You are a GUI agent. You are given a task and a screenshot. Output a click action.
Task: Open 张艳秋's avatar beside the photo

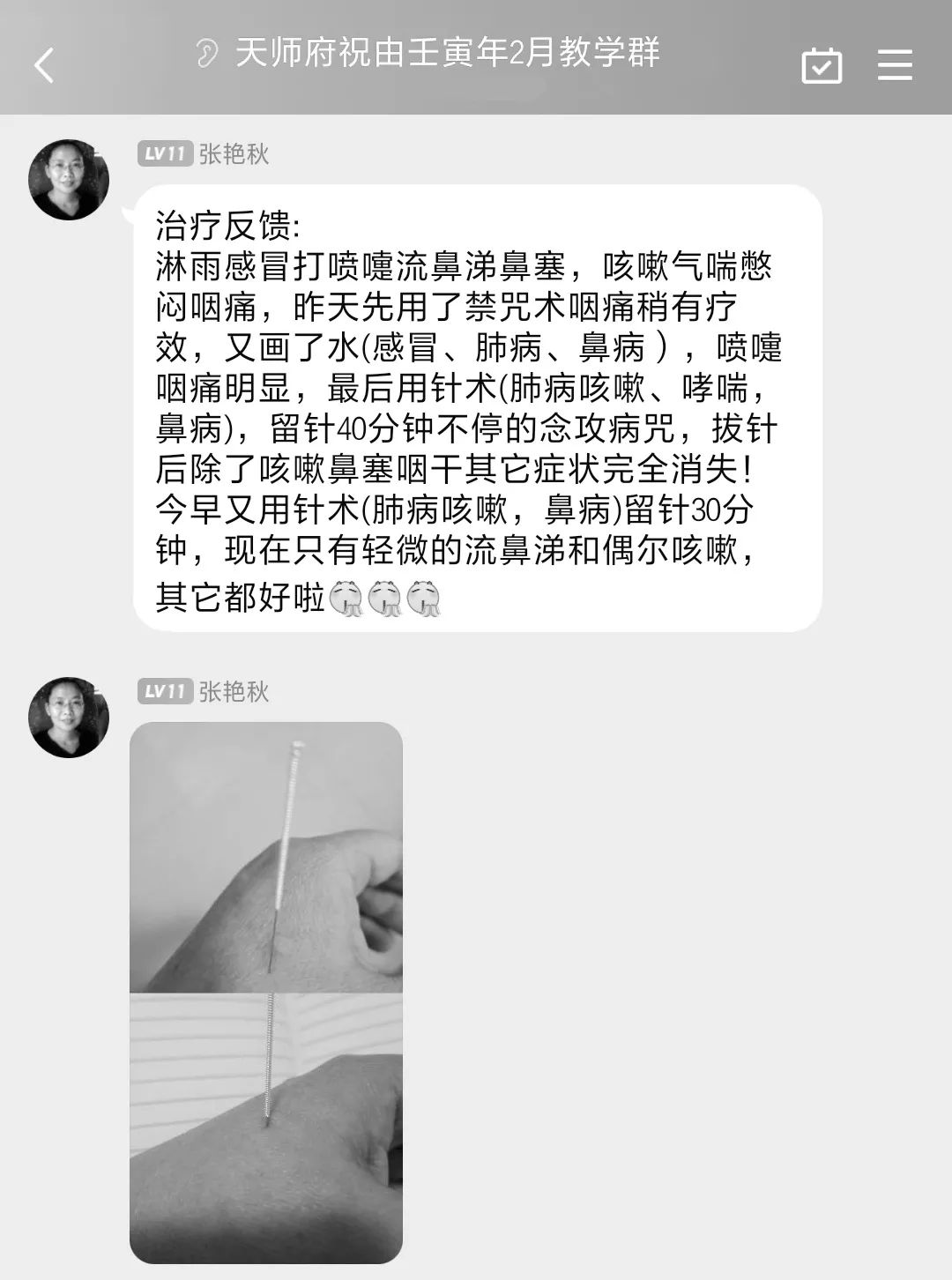tap(69, 718)
